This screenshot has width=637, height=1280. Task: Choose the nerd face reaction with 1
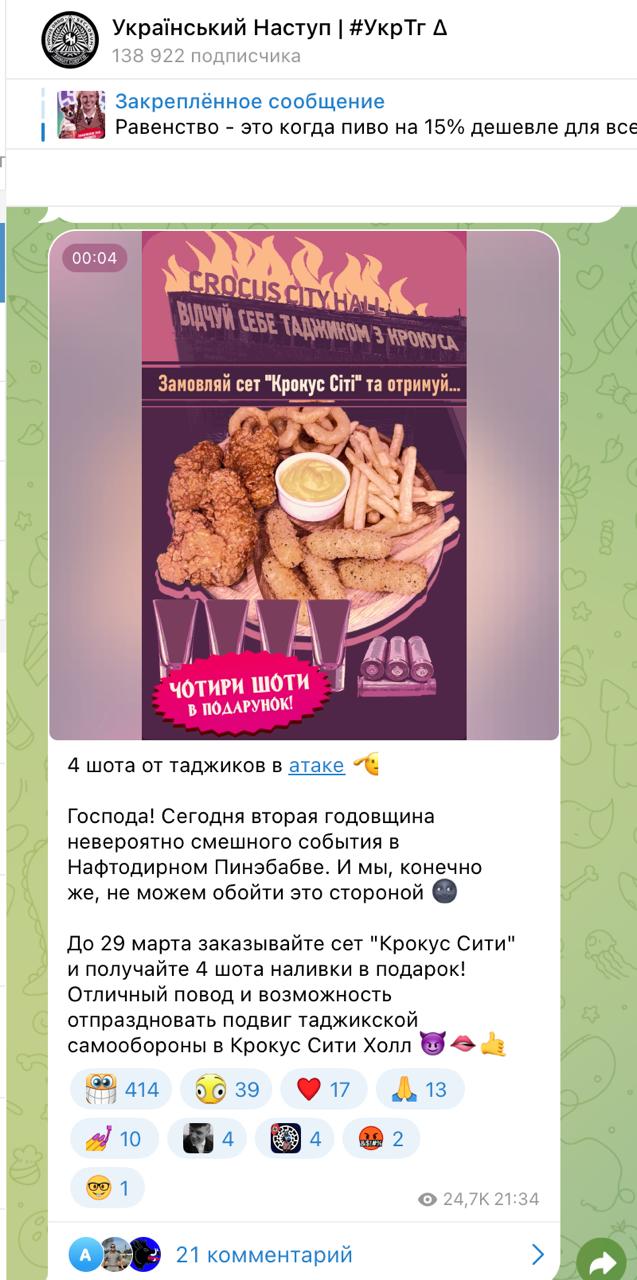(x=107, y=1188)
